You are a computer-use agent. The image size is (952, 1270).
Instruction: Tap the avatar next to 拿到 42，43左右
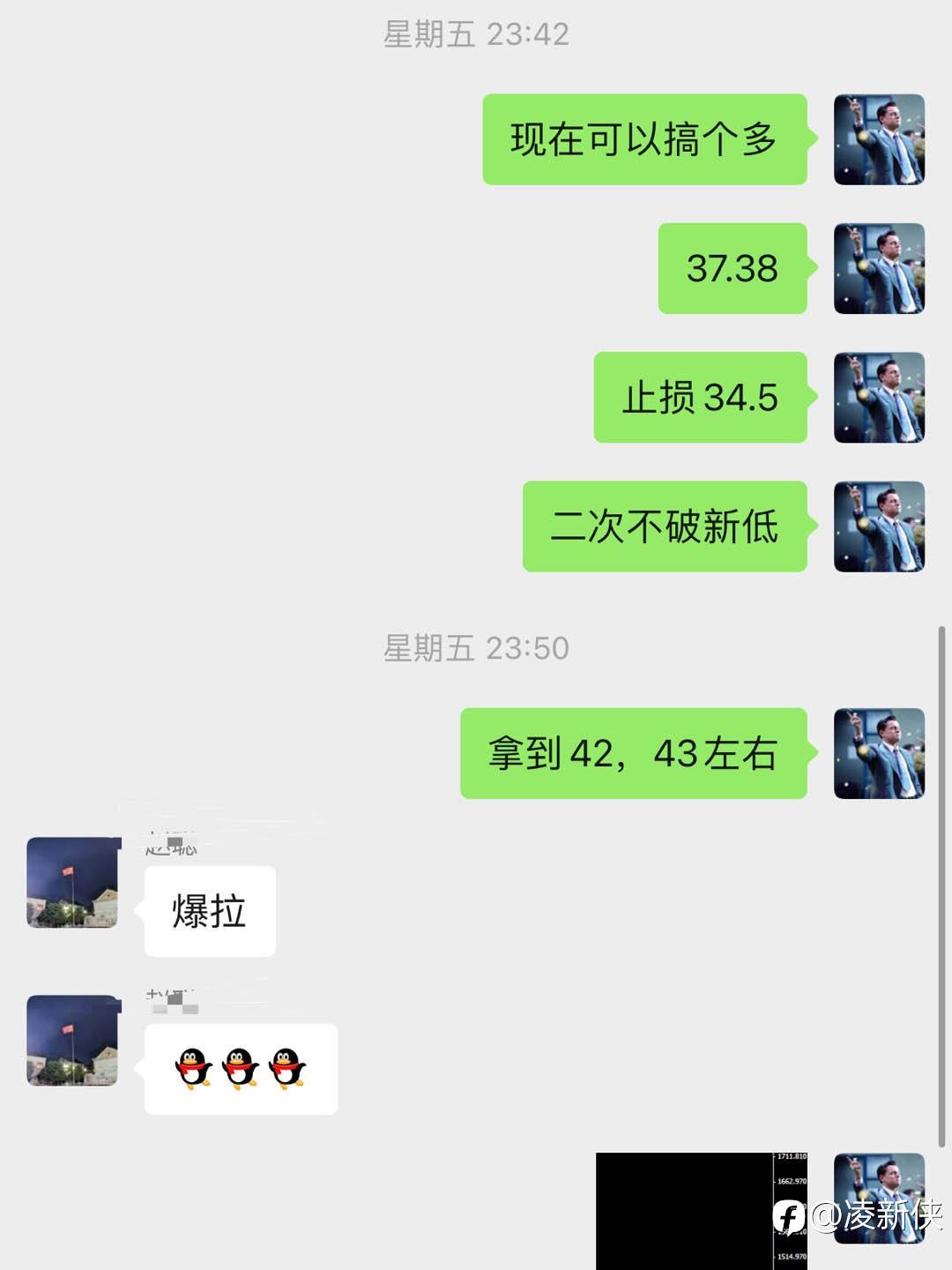pos(879,753)
